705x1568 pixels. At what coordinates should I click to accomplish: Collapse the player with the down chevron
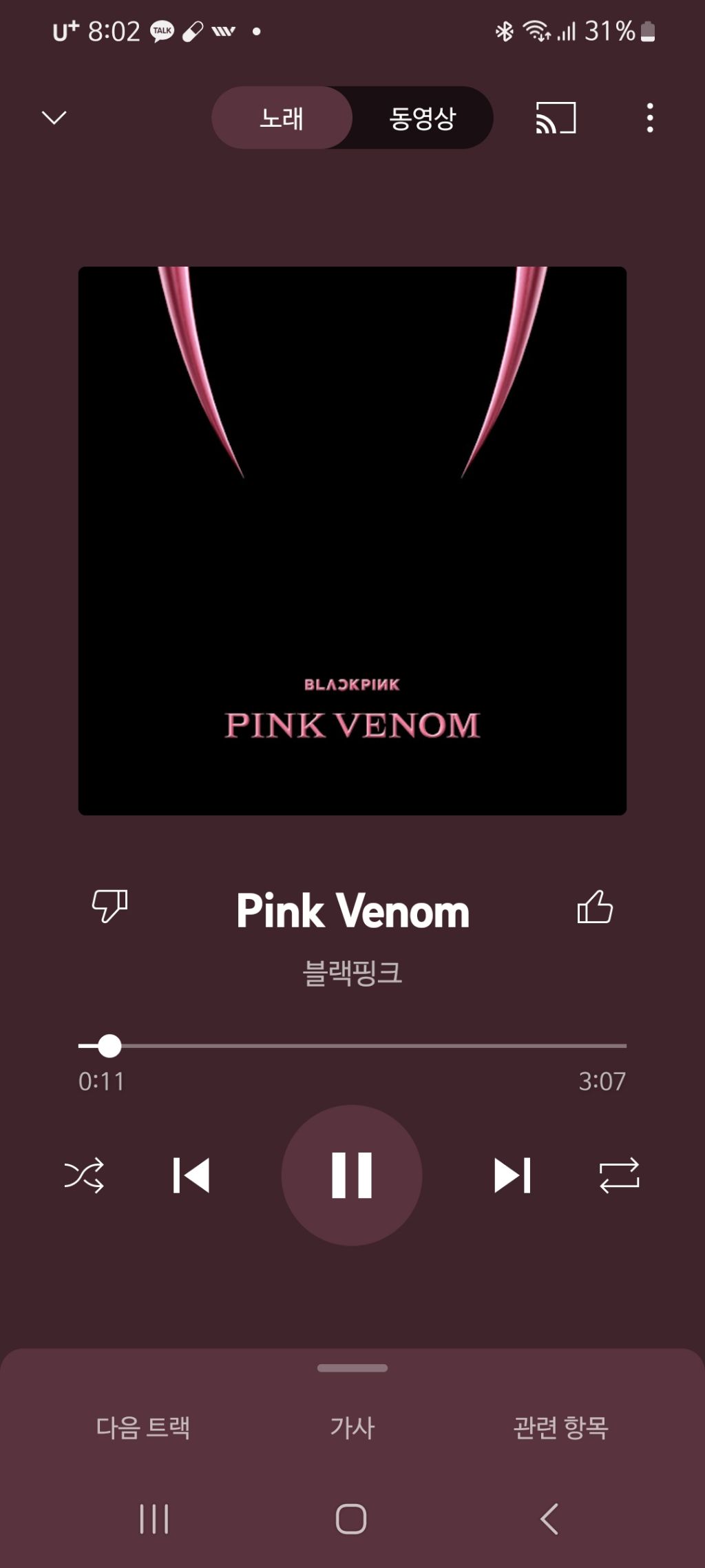pyautogui.click(x=54, y=118)
